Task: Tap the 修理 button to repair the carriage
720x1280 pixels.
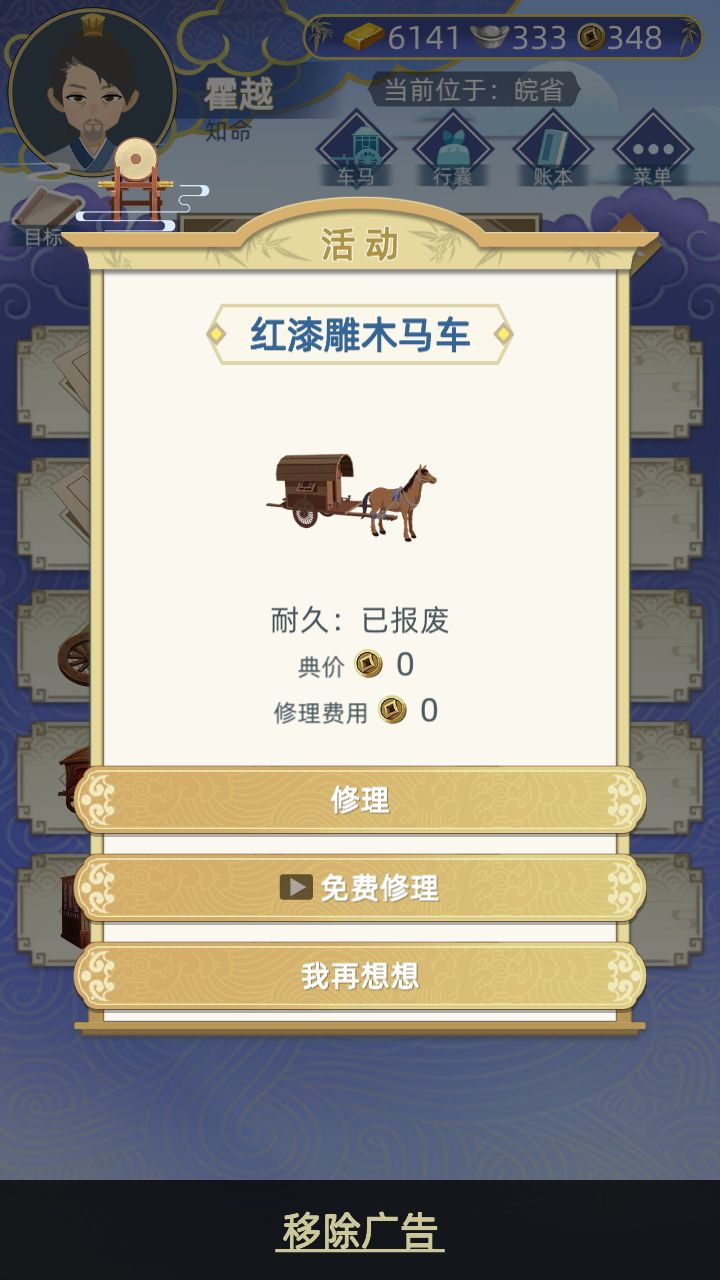Action: point(360,800)
